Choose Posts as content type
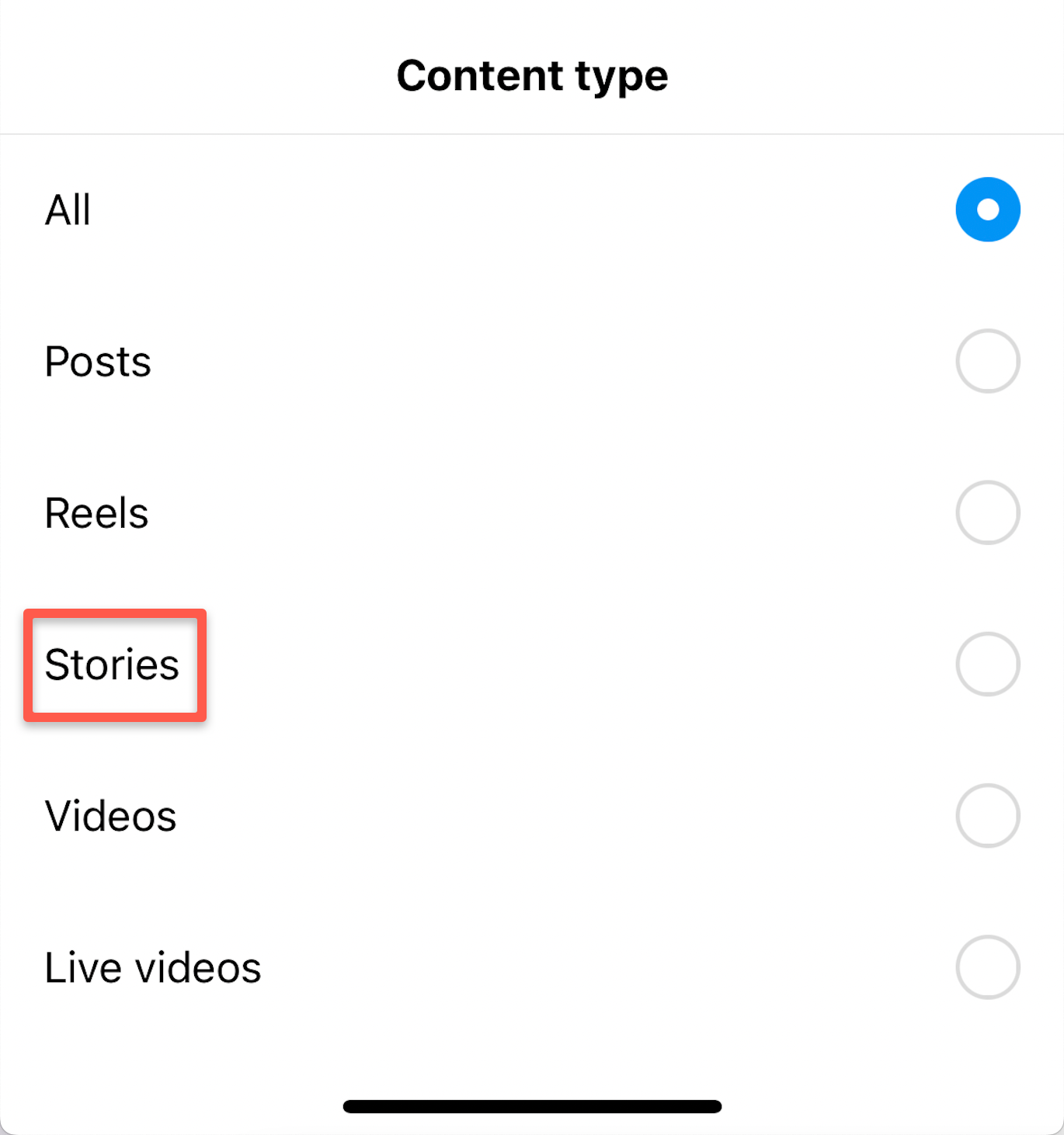This screenshot has height=1135, width=1064. tap(987, 361)
